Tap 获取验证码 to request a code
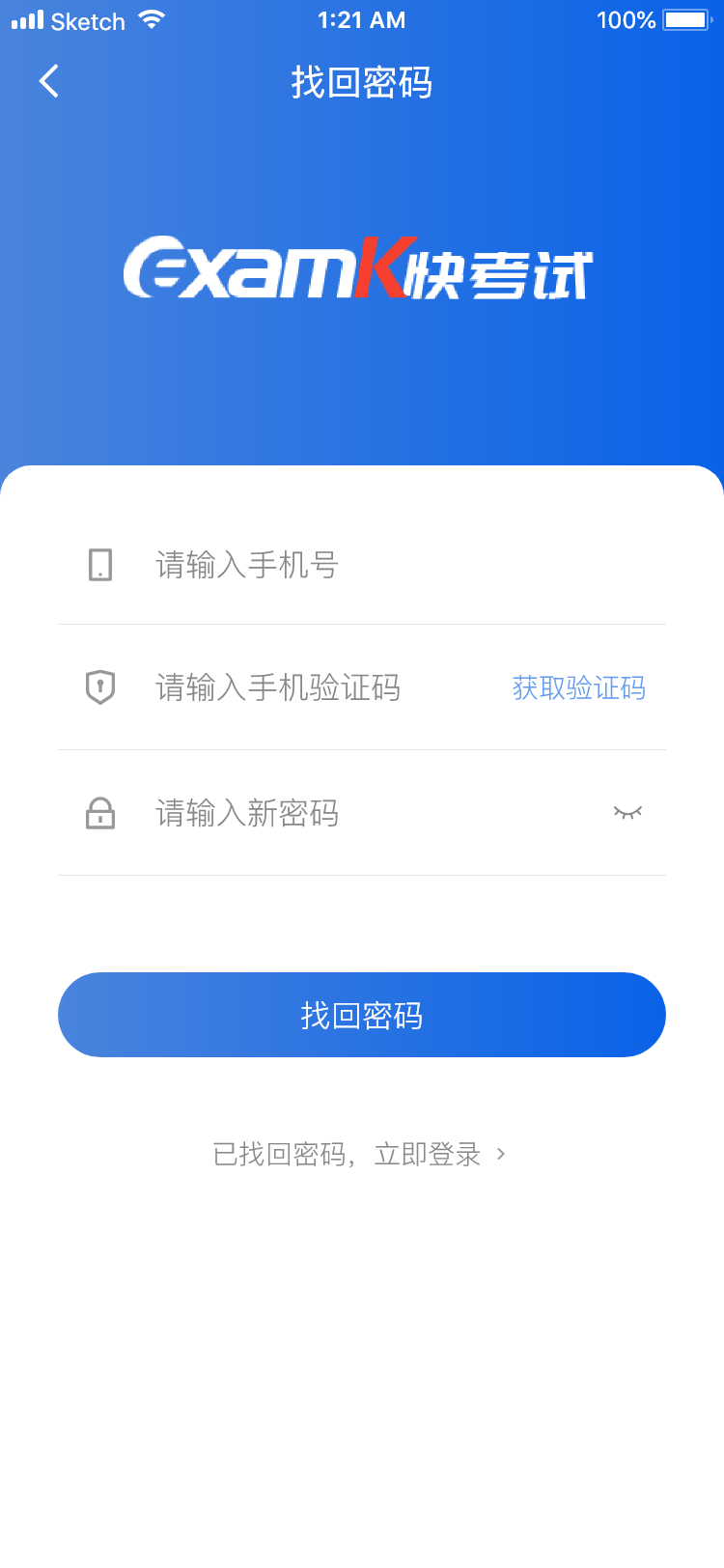This screenshot has width=724, height=1568. tap(578, 688)
